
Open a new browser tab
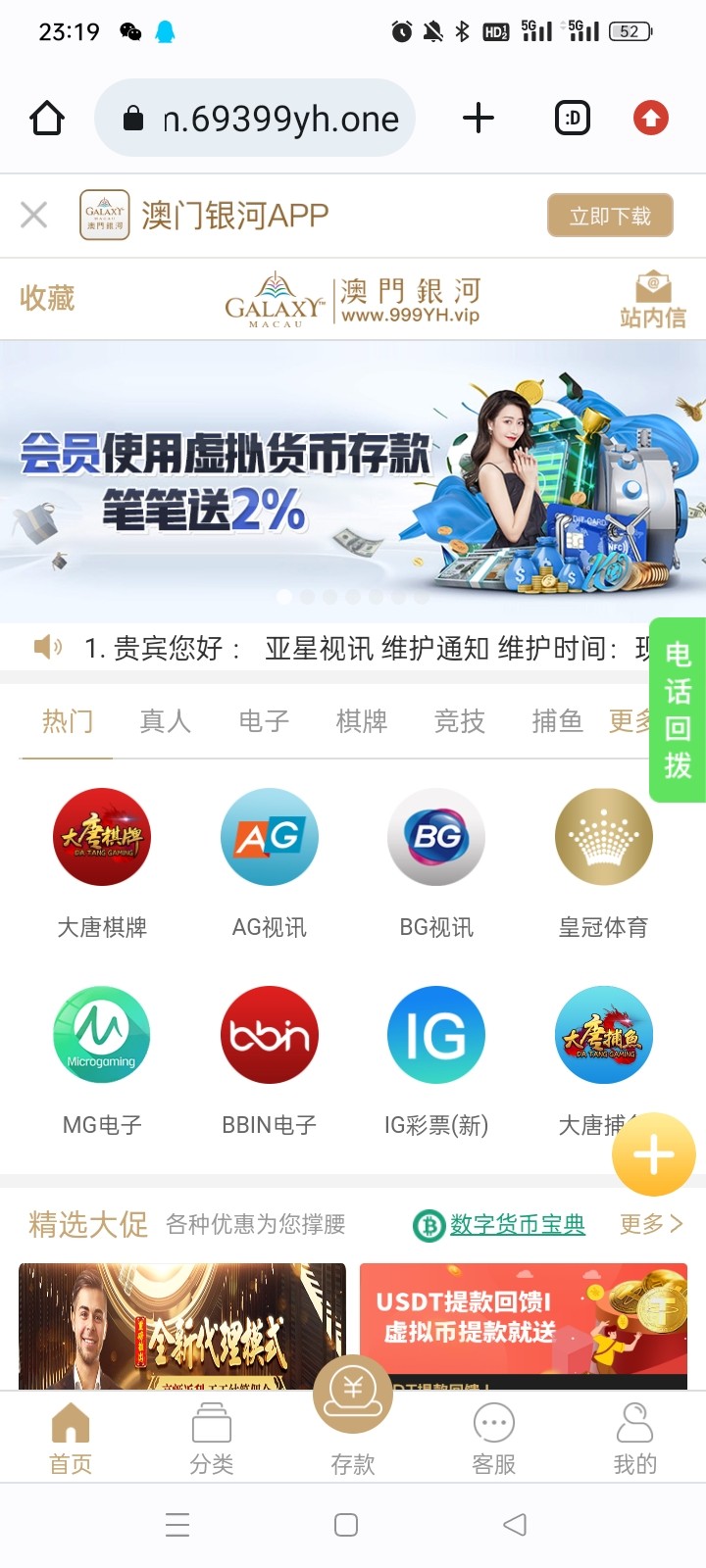(478, 119)
